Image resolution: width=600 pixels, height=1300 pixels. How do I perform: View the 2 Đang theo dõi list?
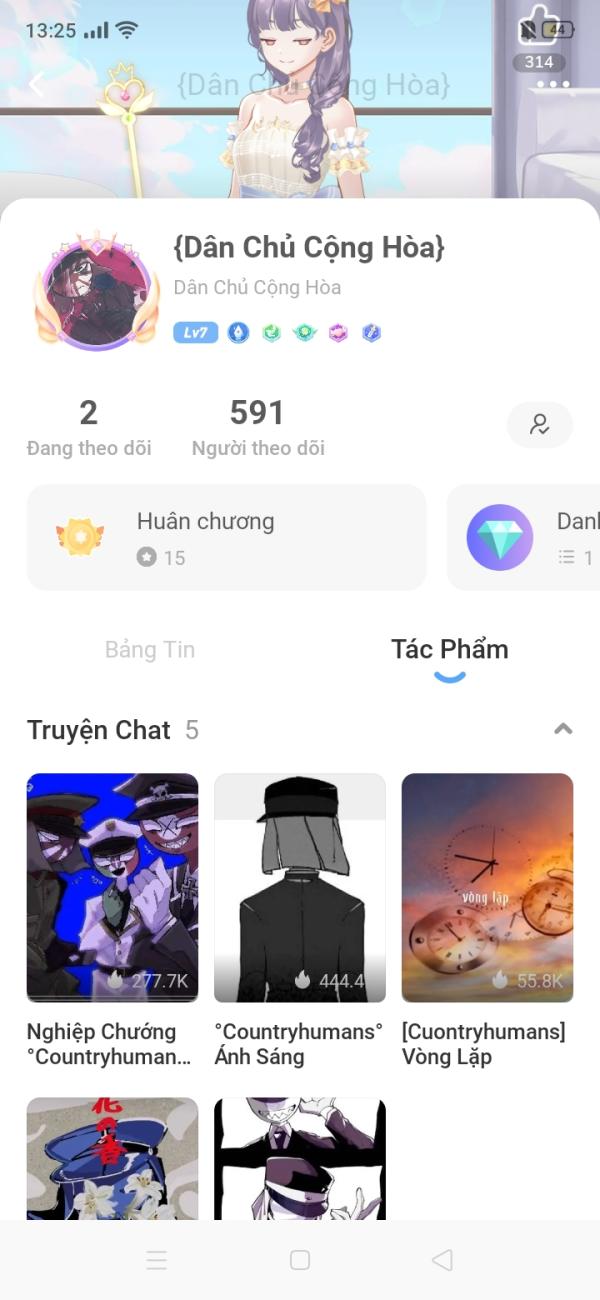[x=89, y=426]
